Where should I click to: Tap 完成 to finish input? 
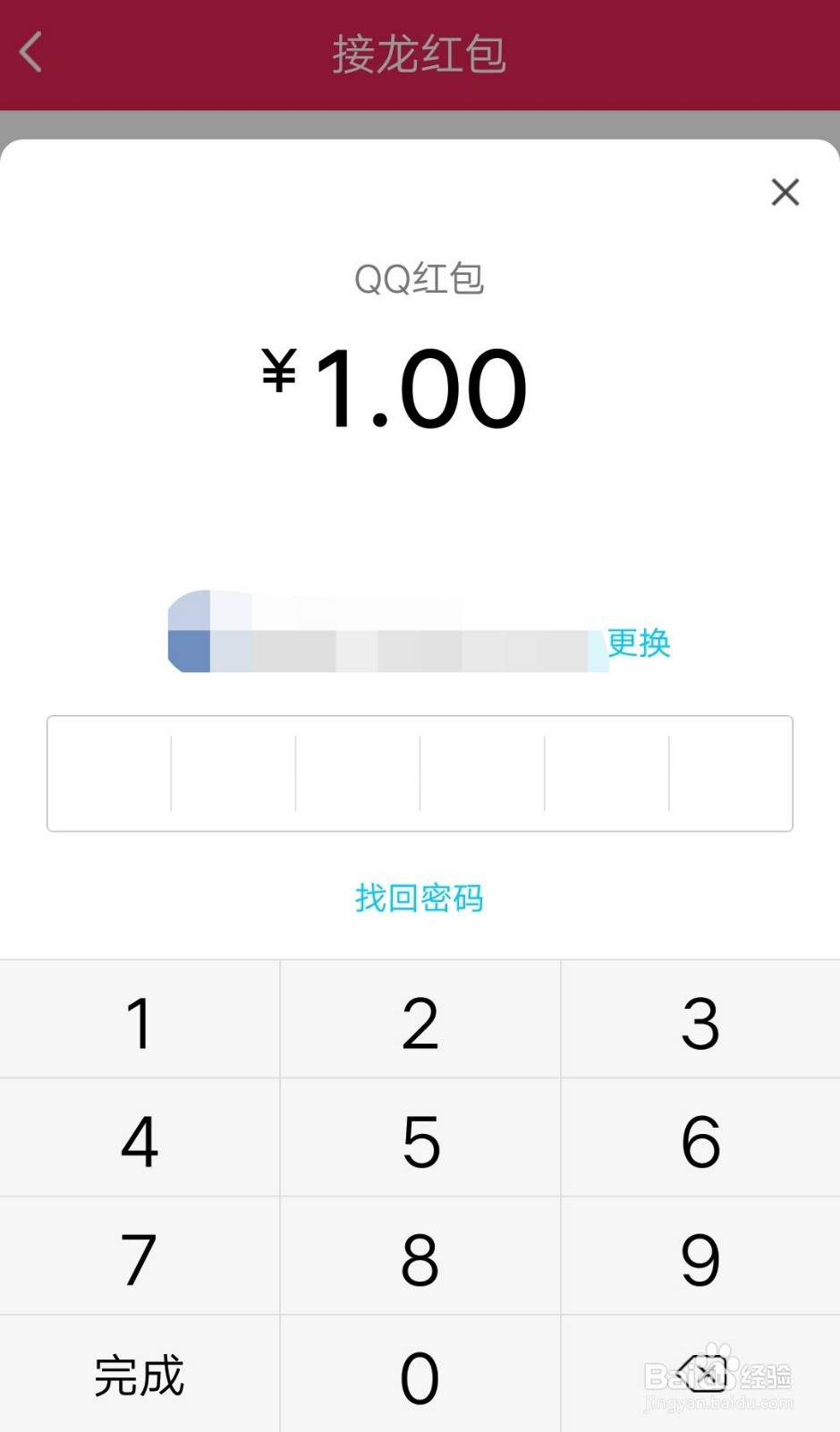(139, 1376)
